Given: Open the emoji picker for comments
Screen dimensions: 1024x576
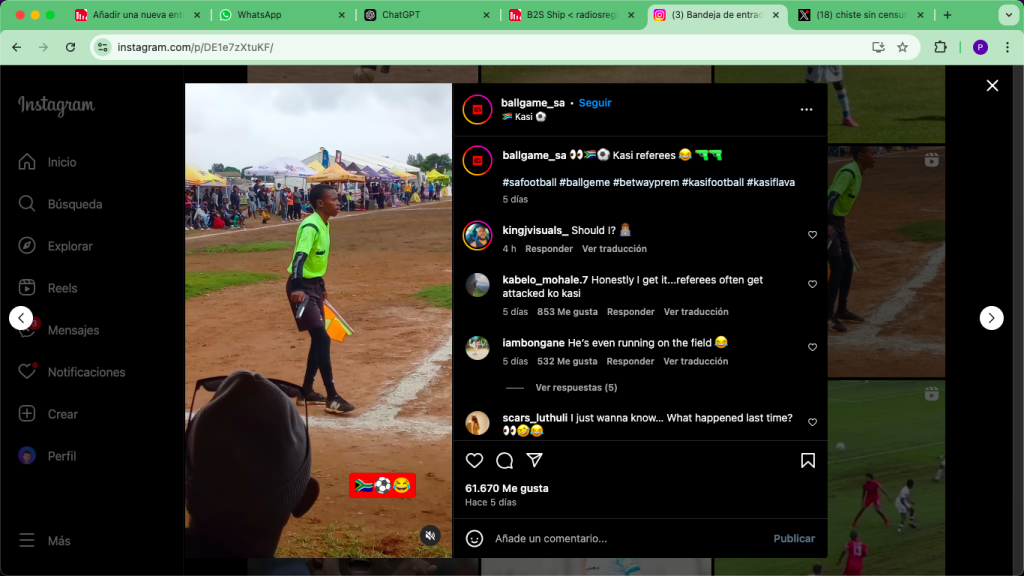Looking at the screenshot, I should [475, 538].
